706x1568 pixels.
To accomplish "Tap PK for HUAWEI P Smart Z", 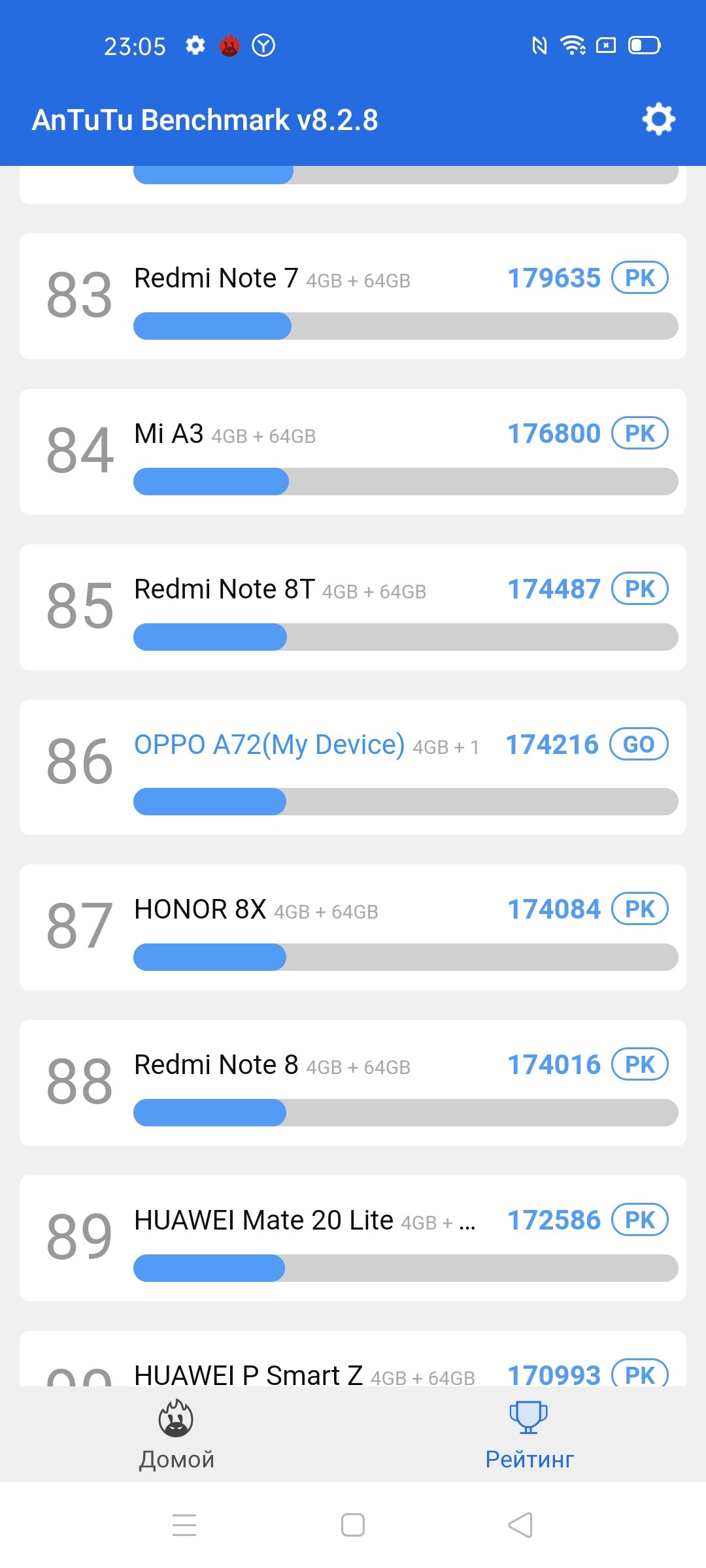I will tap(640, 1373).
